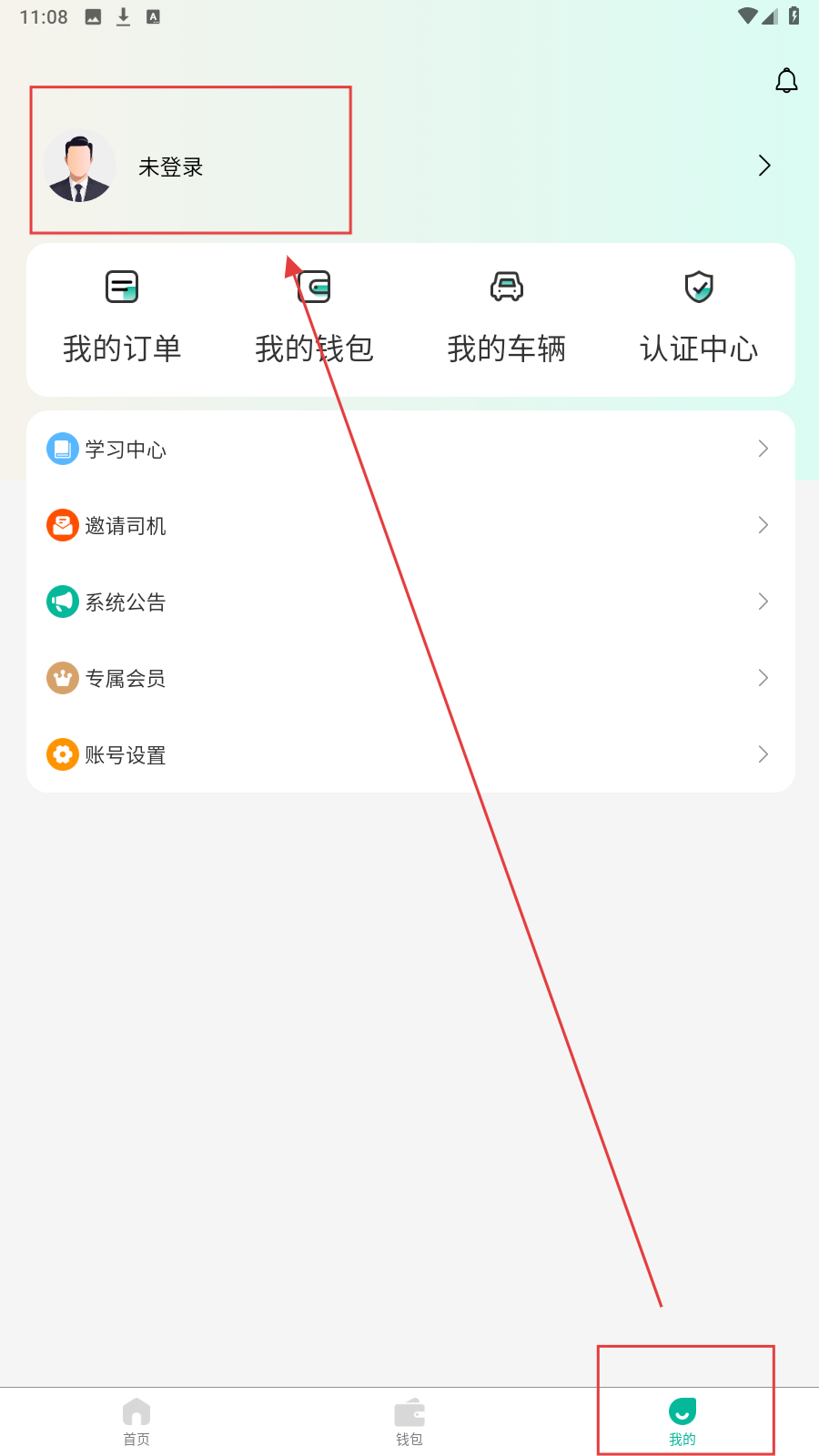Open the profile arrow chevron
The image size is (819, 1456).
pyautogui.click(x=764, y=166)
